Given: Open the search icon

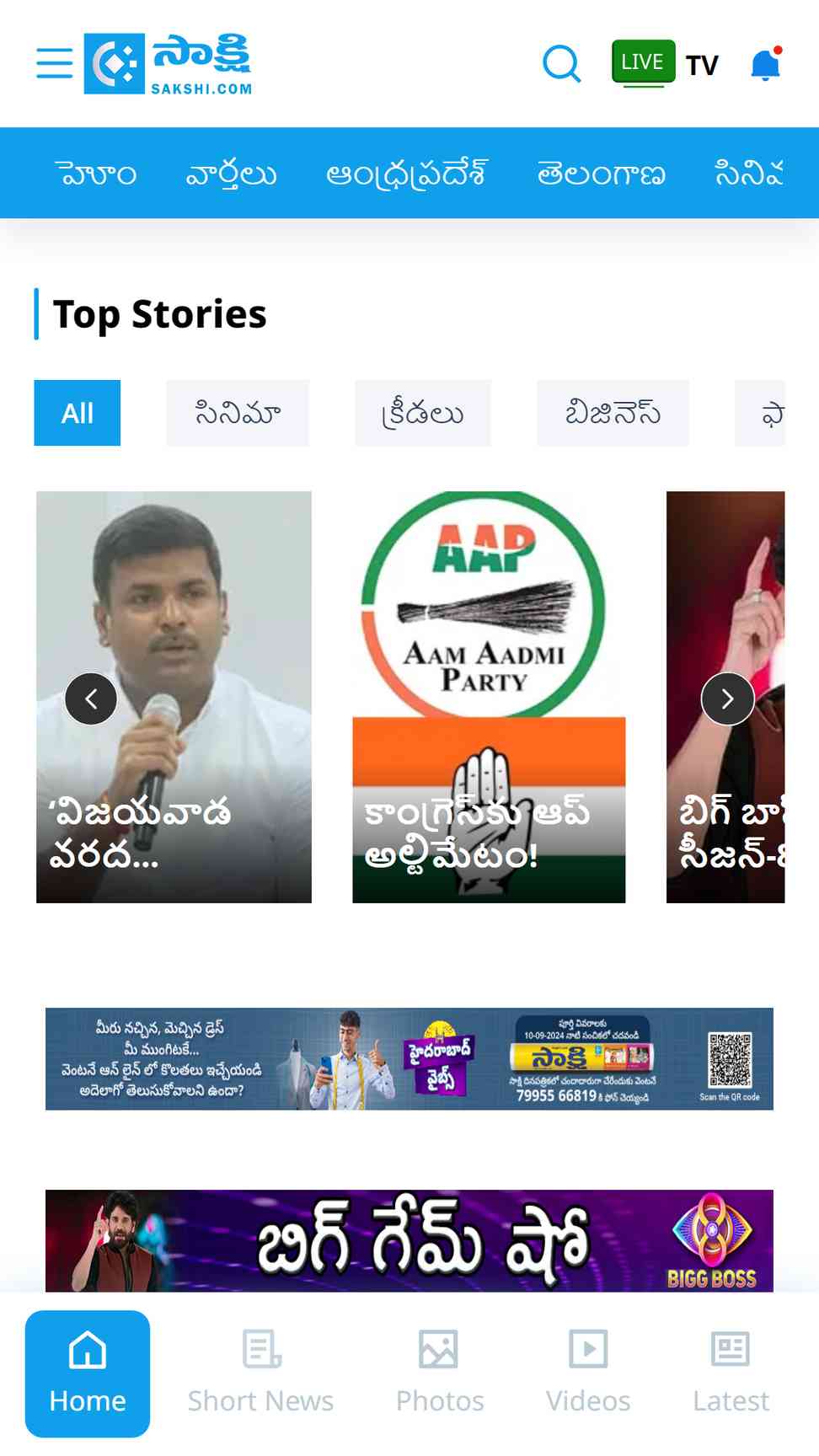Looking at the screenshot, I should [561, 63].
